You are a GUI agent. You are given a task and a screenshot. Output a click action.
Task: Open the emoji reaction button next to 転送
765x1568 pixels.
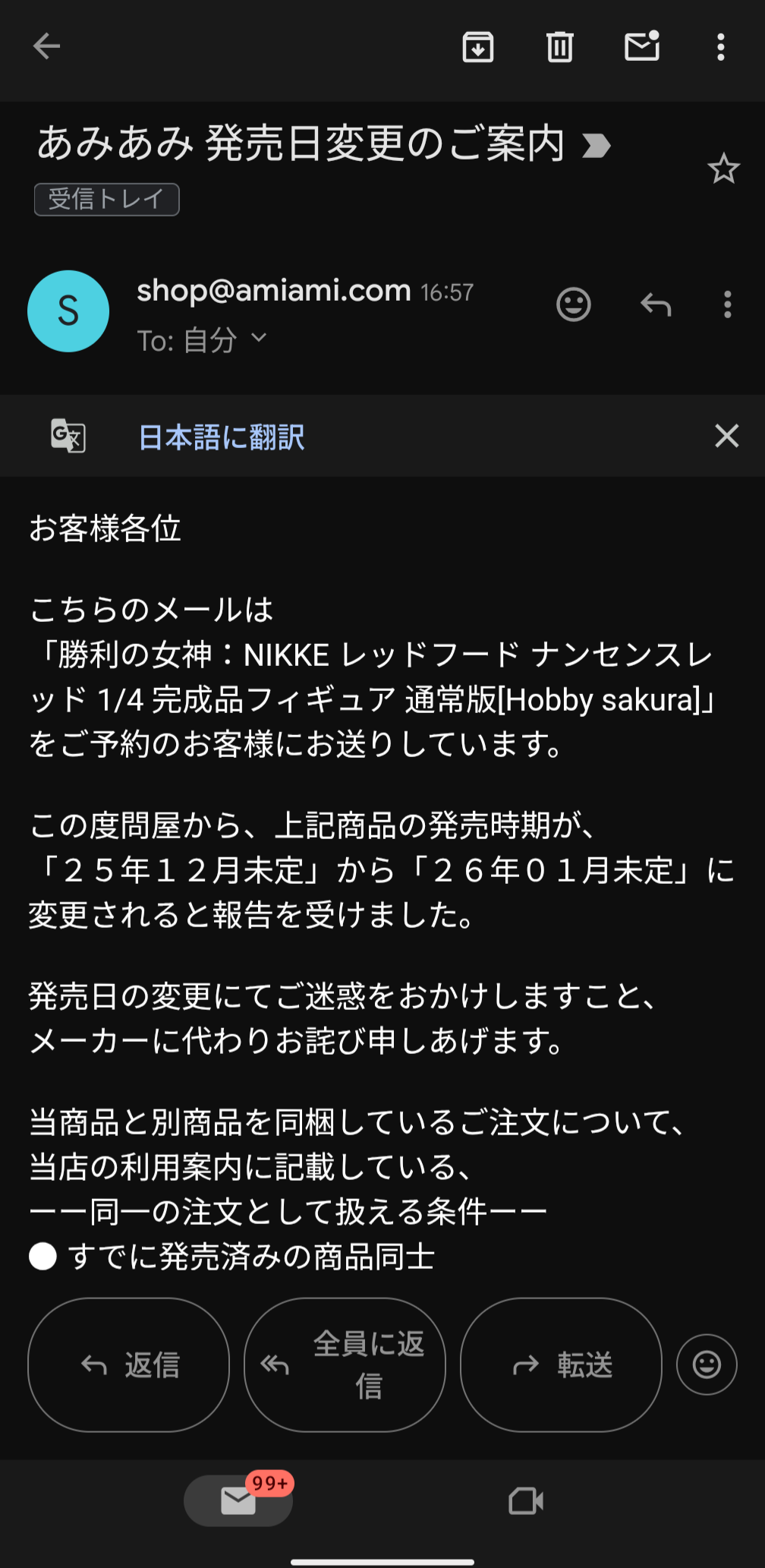(x=707, y=1365)
